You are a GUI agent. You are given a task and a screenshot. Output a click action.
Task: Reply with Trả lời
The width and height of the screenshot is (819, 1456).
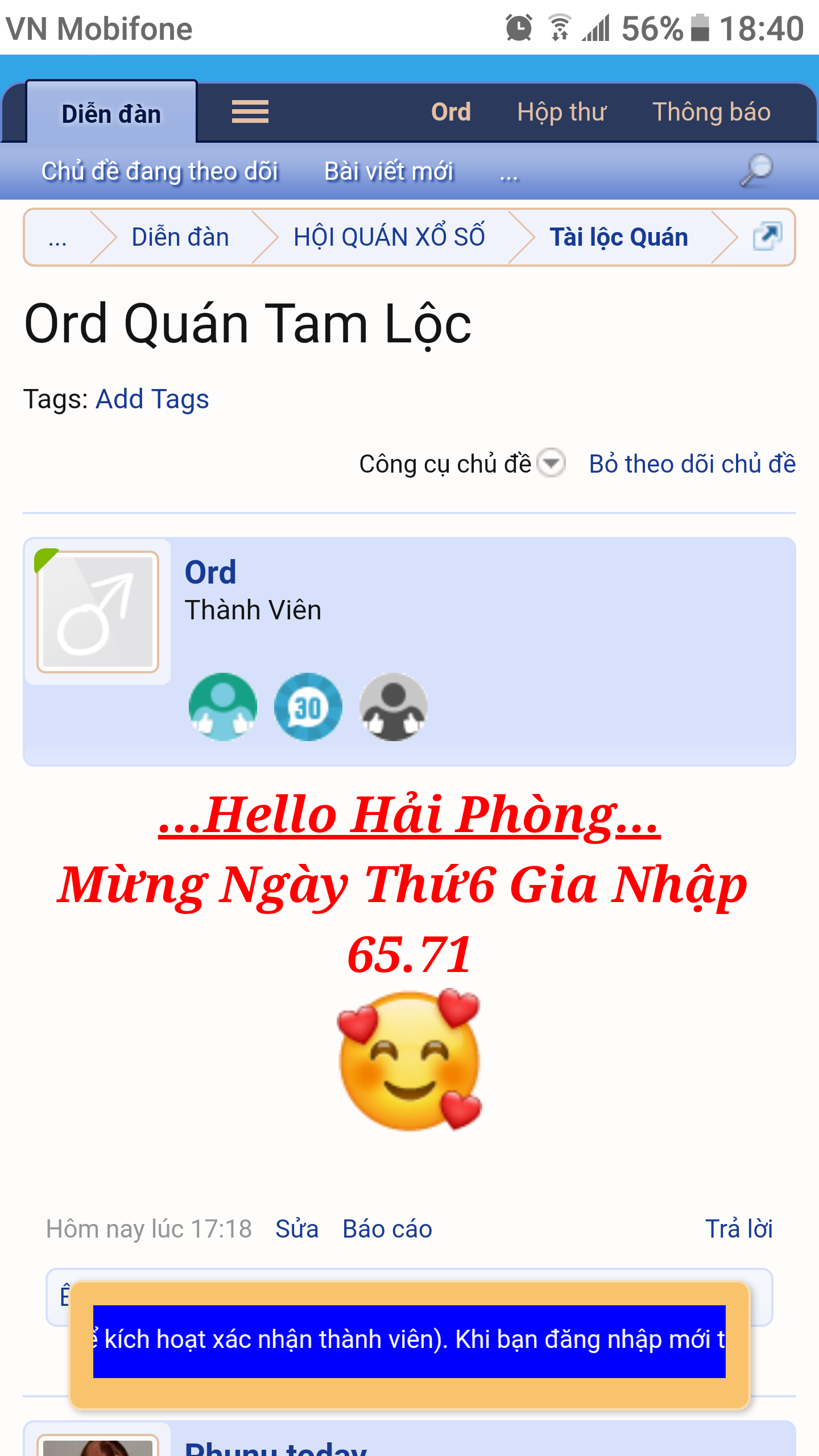(738, 1229)
